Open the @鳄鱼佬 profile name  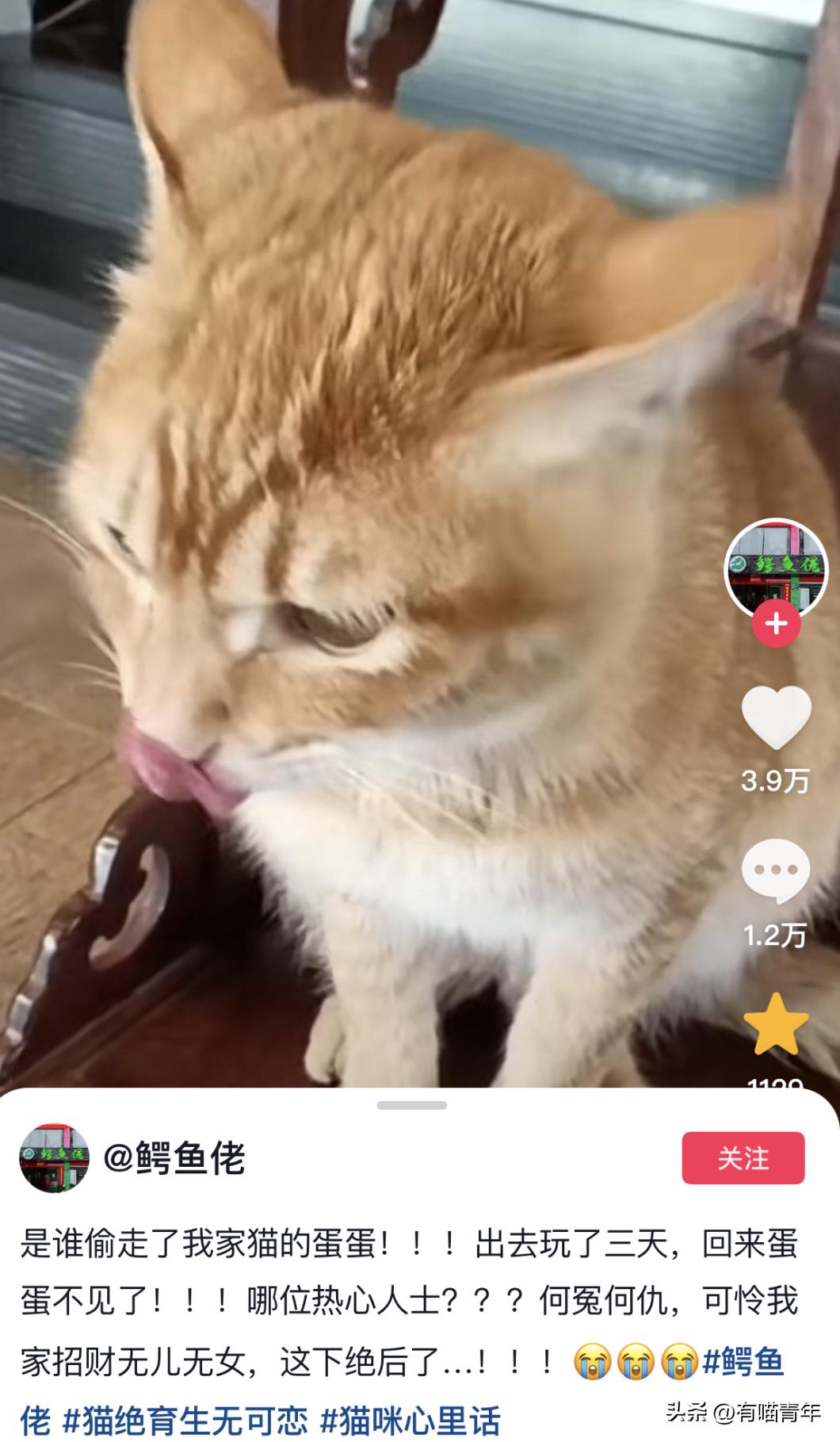pyautogui.click(x=175, y=1159)
